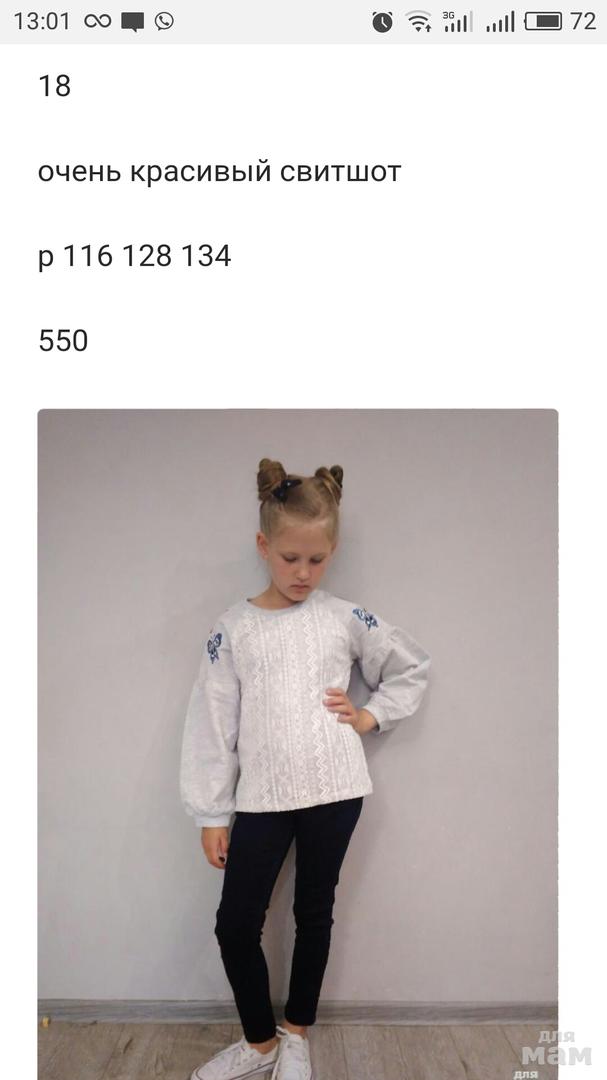607x1080 pixels.
Task: Open the sweatshirt photo in the post
Action: point(298,740)
